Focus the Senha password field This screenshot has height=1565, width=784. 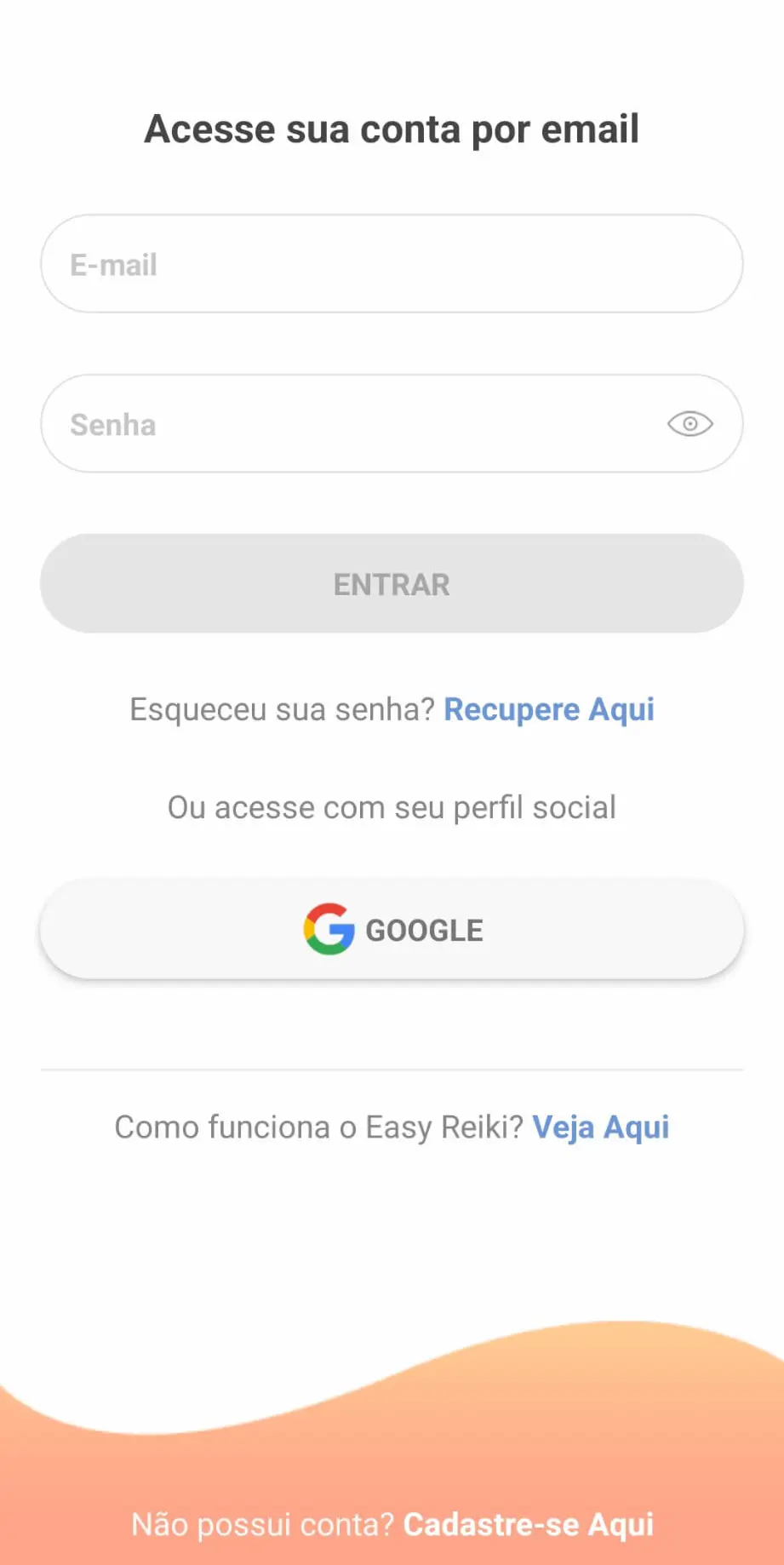(x=340, y=423)
